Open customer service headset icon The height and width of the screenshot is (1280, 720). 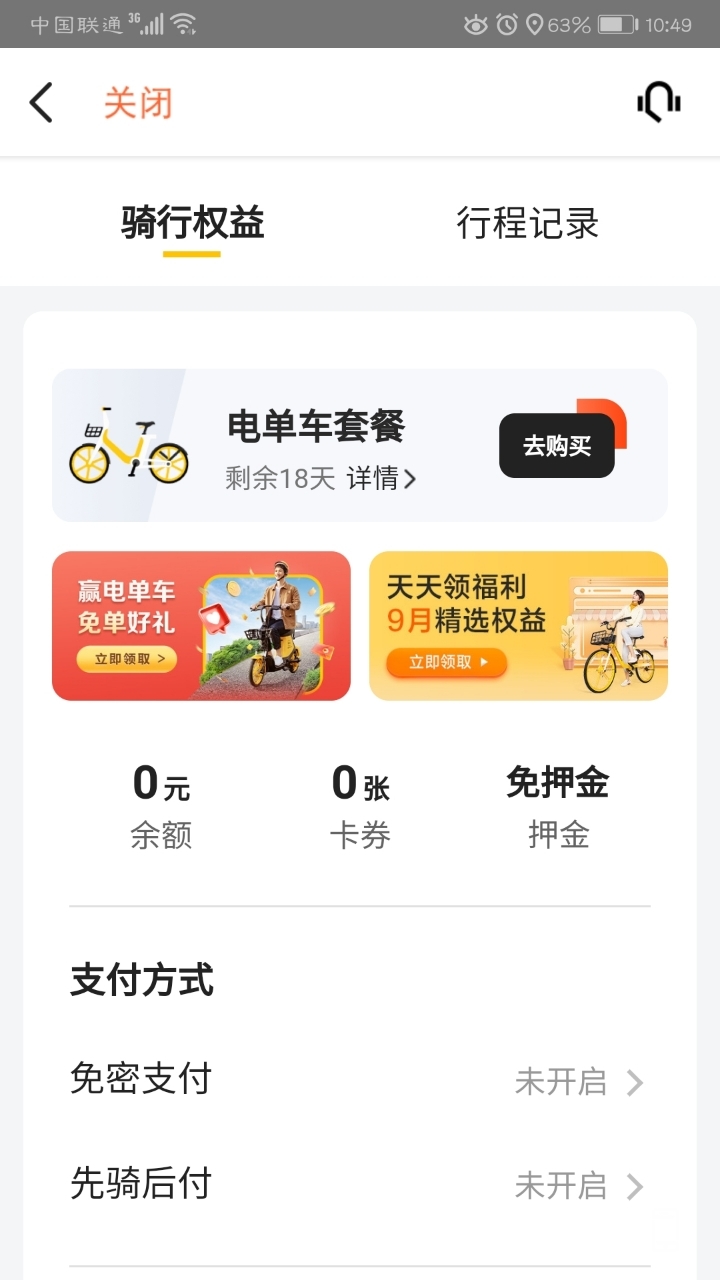pyautogui.click(x=658, y=102)
